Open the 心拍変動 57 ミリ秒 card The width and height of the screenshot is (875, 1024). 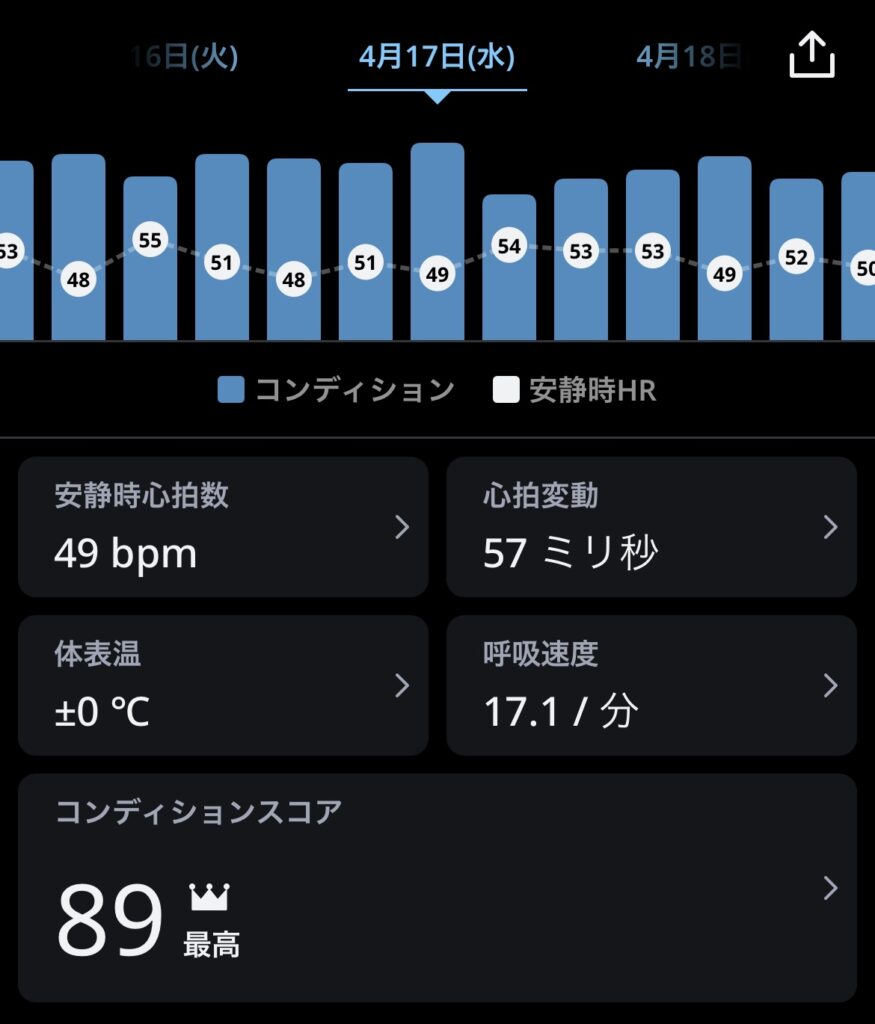(651, 527)
